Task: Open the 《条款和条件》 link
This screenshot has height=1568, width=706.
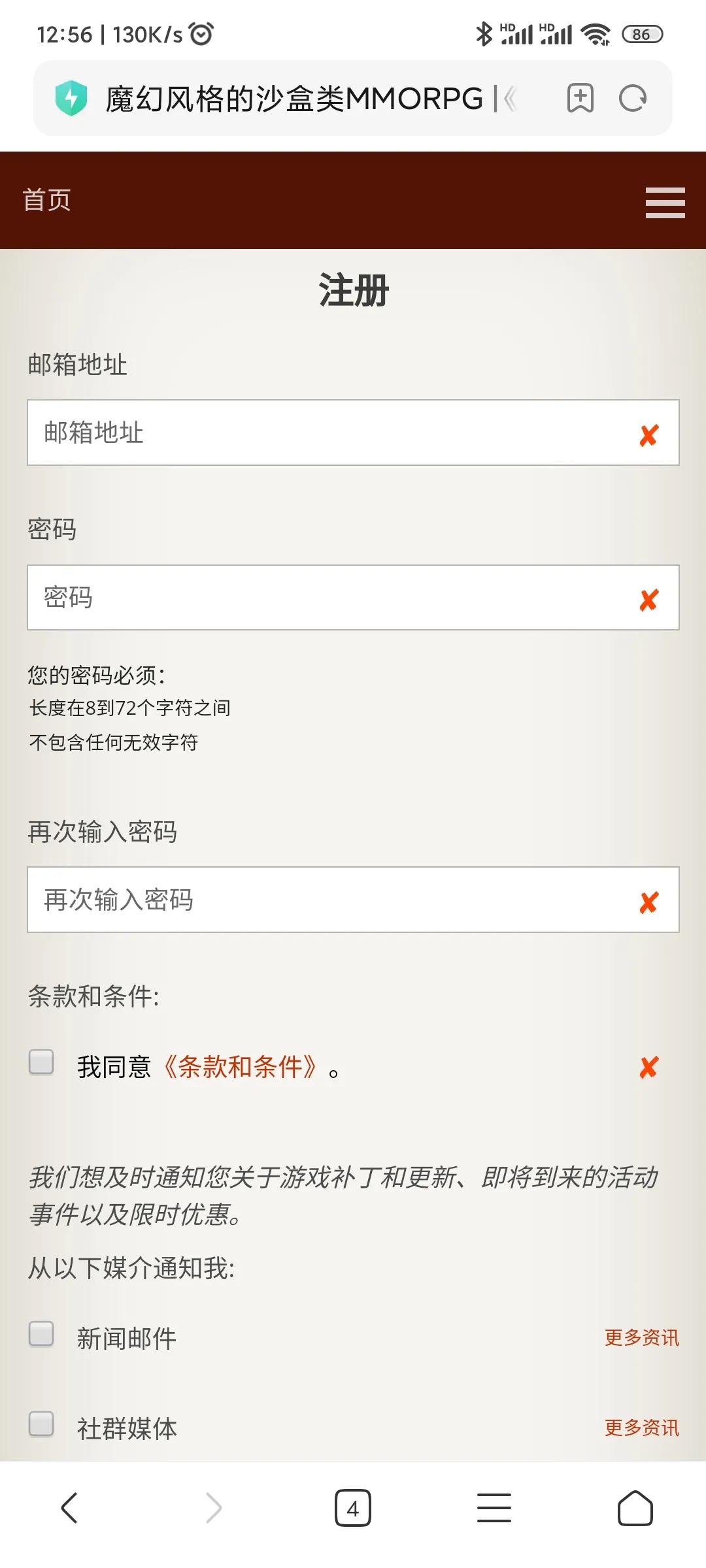Action: [x=240, y=1067]
